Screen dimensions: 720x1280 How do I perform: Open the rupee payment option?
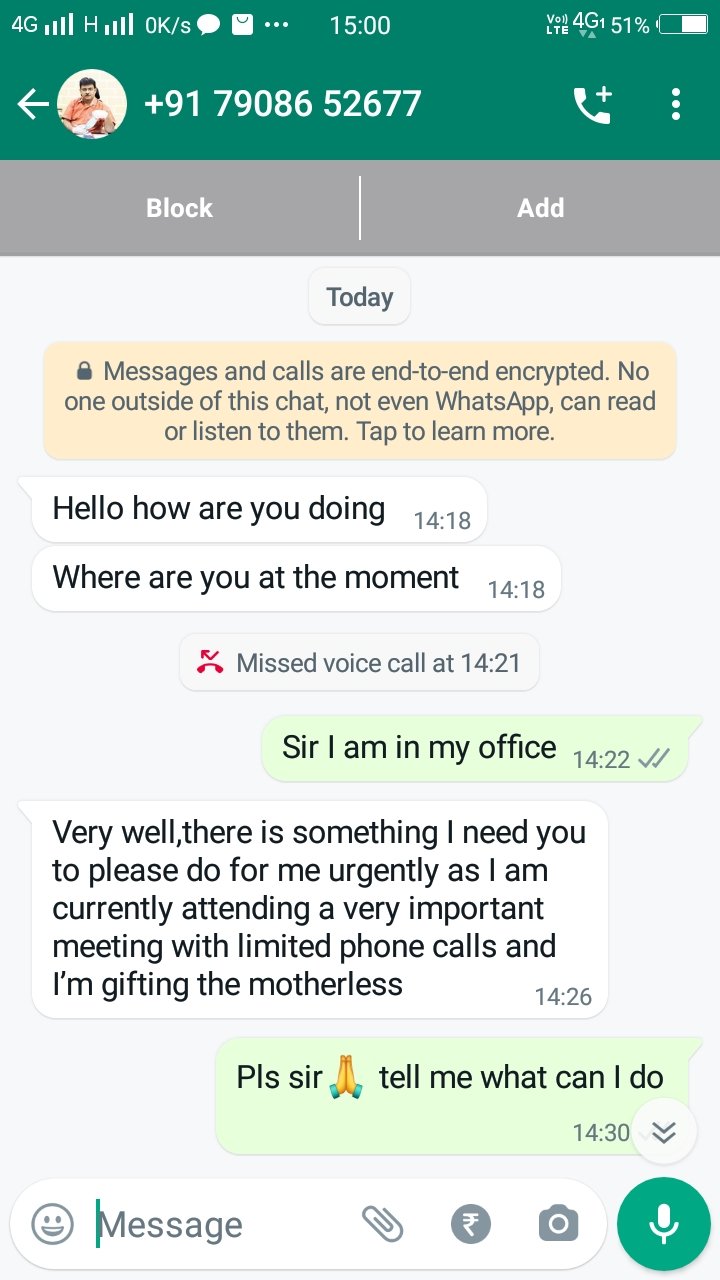point(471,1224)
